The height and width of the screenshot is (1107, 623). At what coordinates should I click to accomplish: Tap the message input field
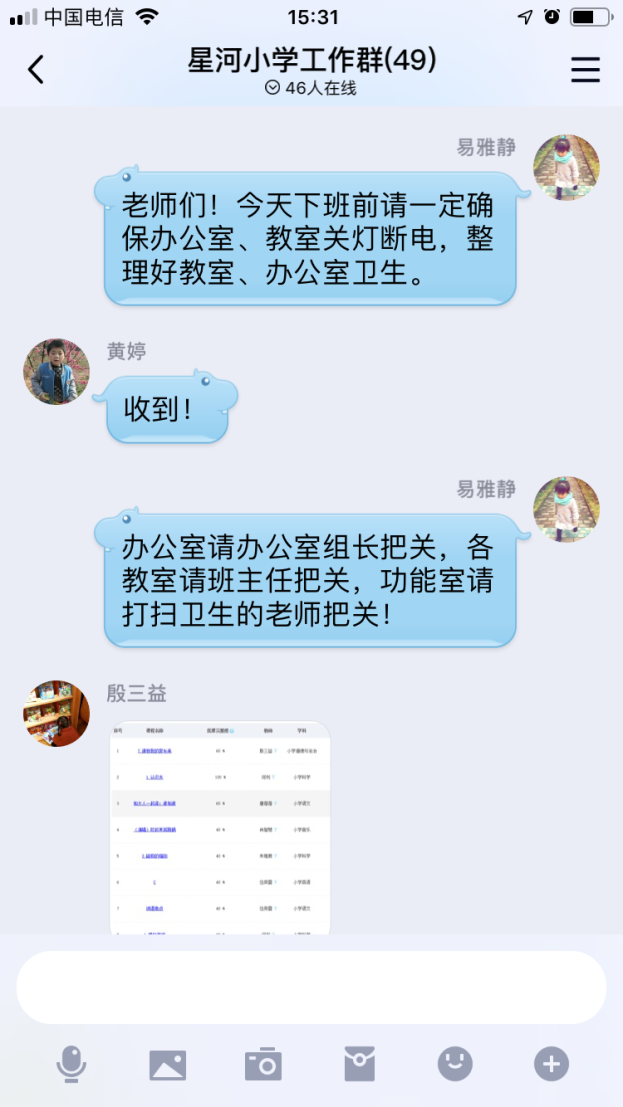(311, 987)
